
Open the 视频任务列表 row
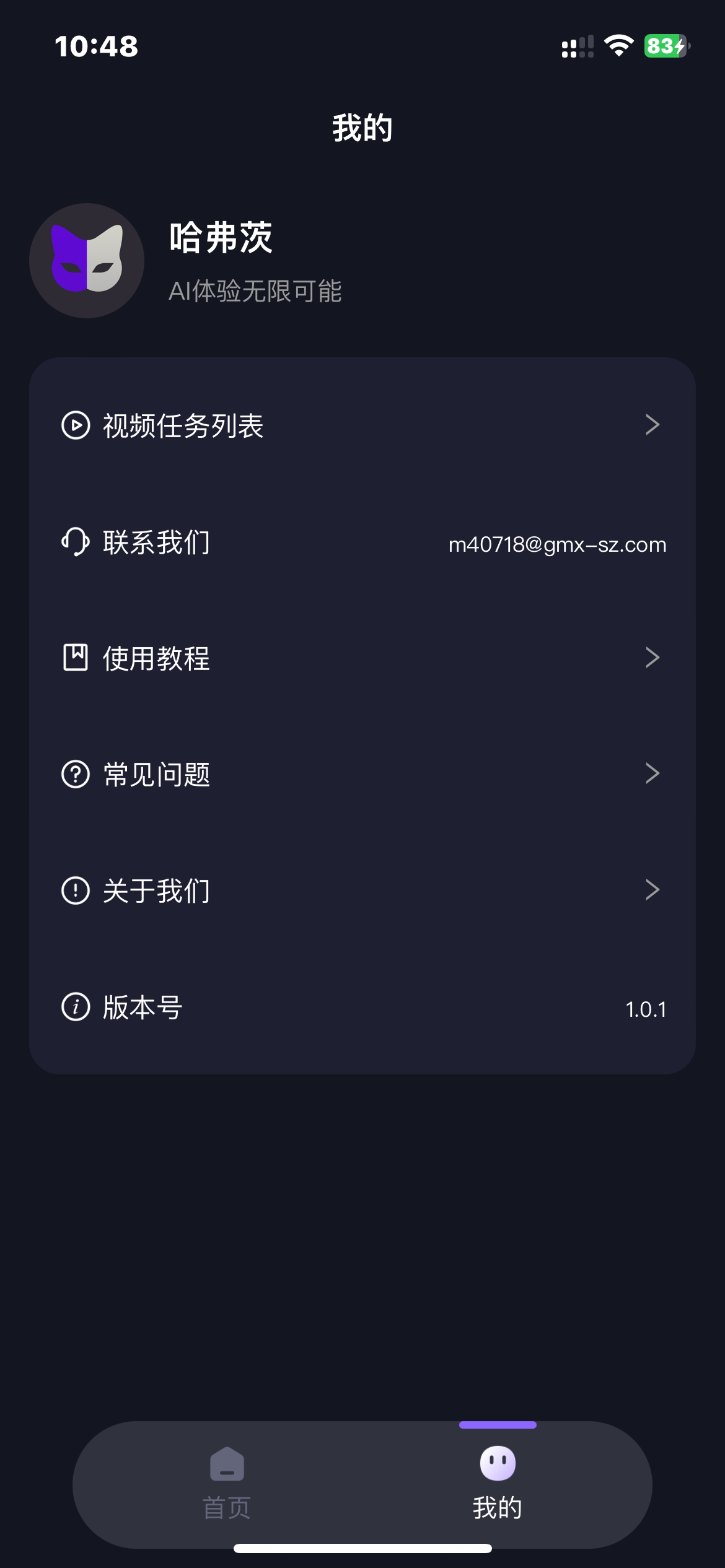coord(362,425)
